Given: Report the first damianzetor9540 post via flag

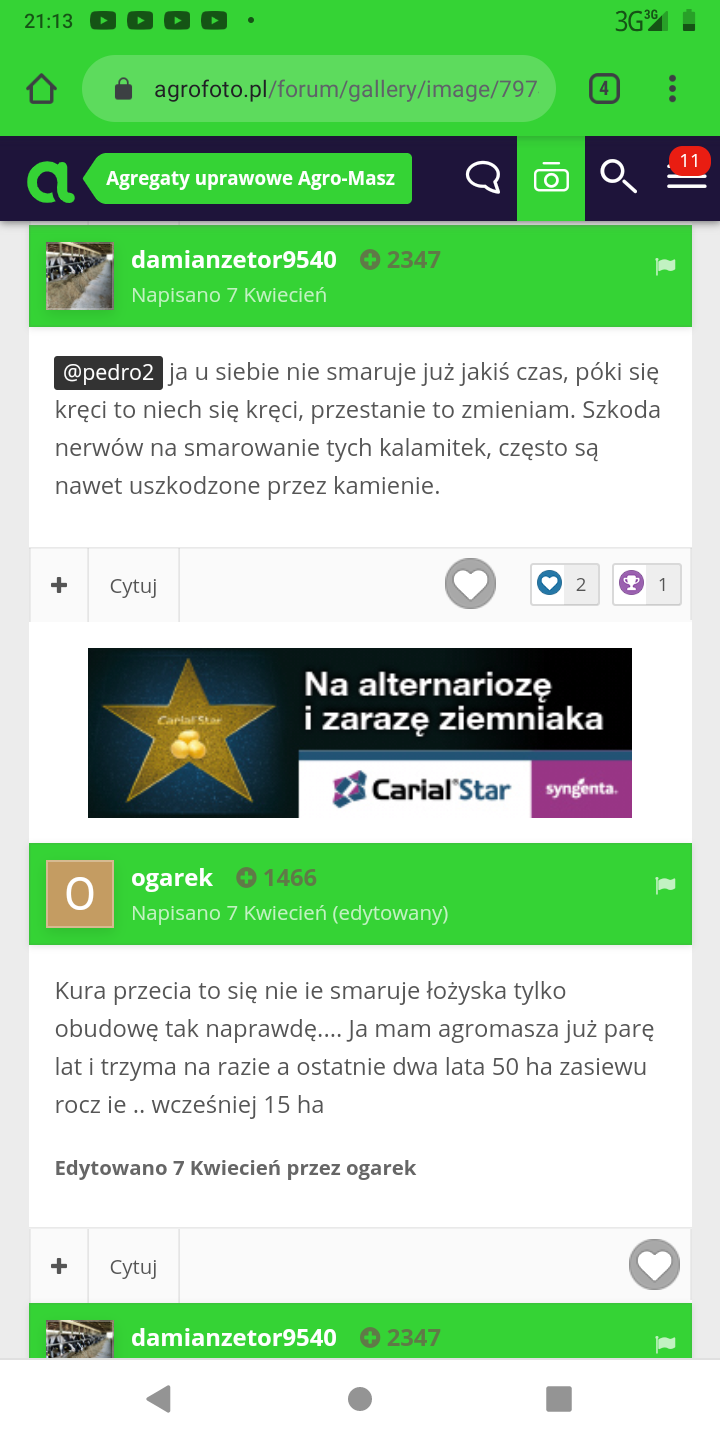Looking at the screenshot, I should click(x=665, y=266).
